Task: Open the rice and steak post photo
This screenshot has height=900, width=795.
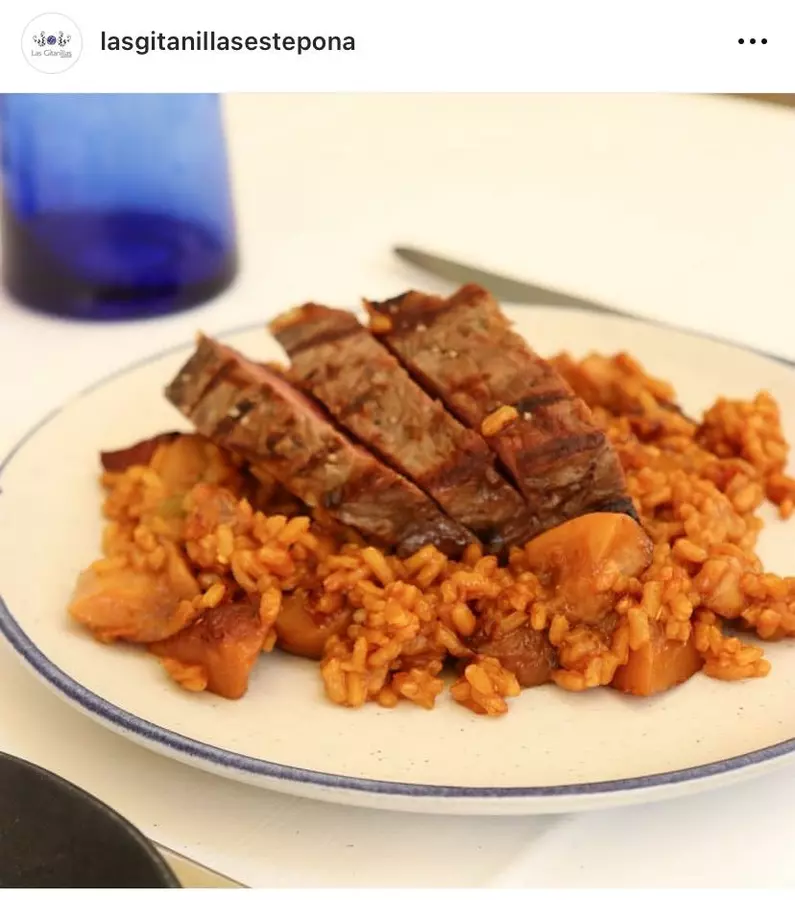Action: (398, 490)
